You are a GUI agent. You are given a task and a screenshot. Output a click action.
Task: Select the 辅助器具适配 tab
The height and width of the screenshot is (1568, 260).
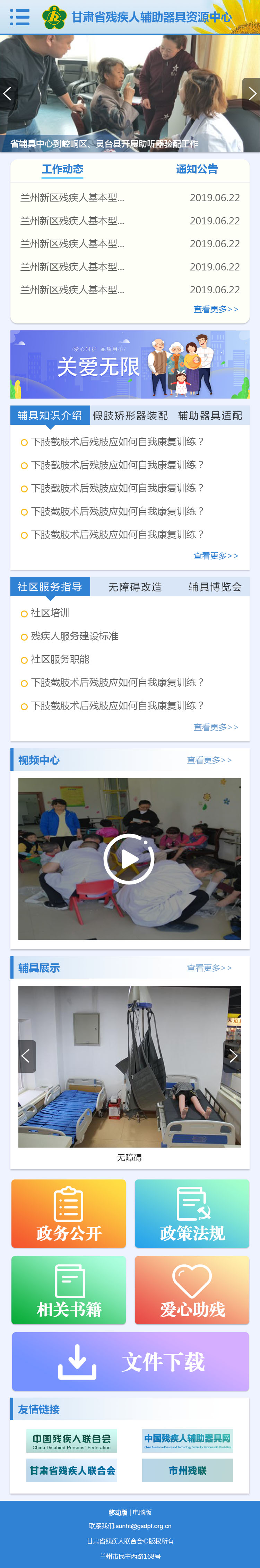210,416
